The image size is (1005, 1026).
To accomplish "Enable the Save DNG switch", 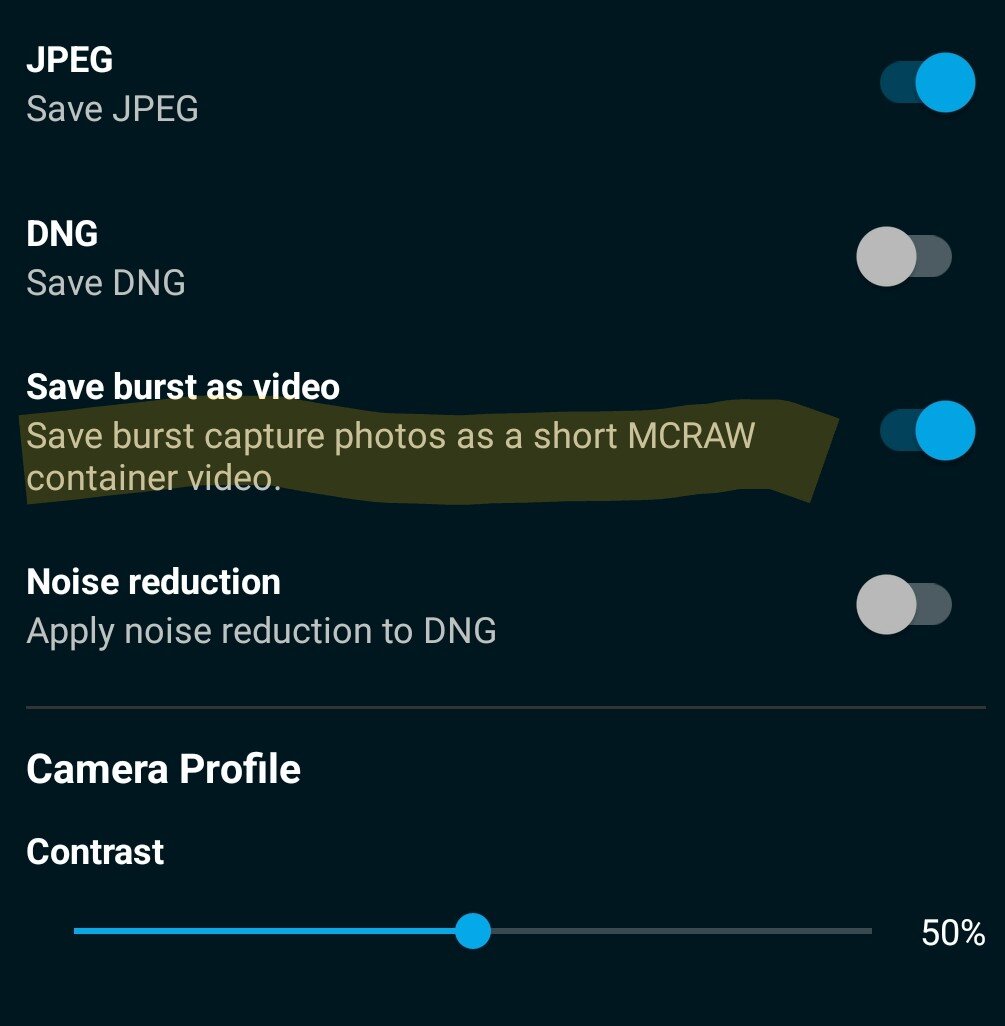I will [904, 257].
